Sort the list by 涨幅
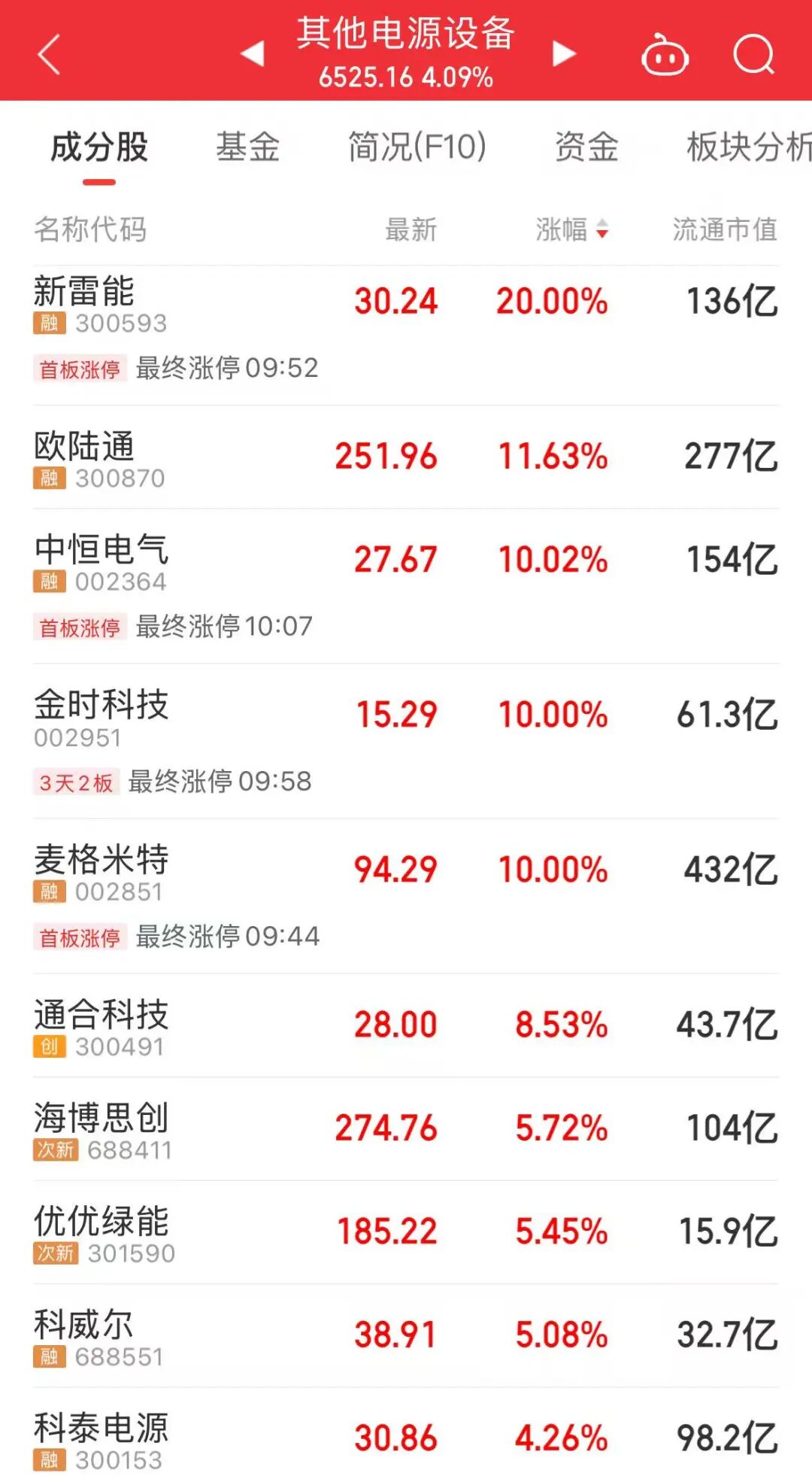 pyautogui.click(x=571, y=229)
